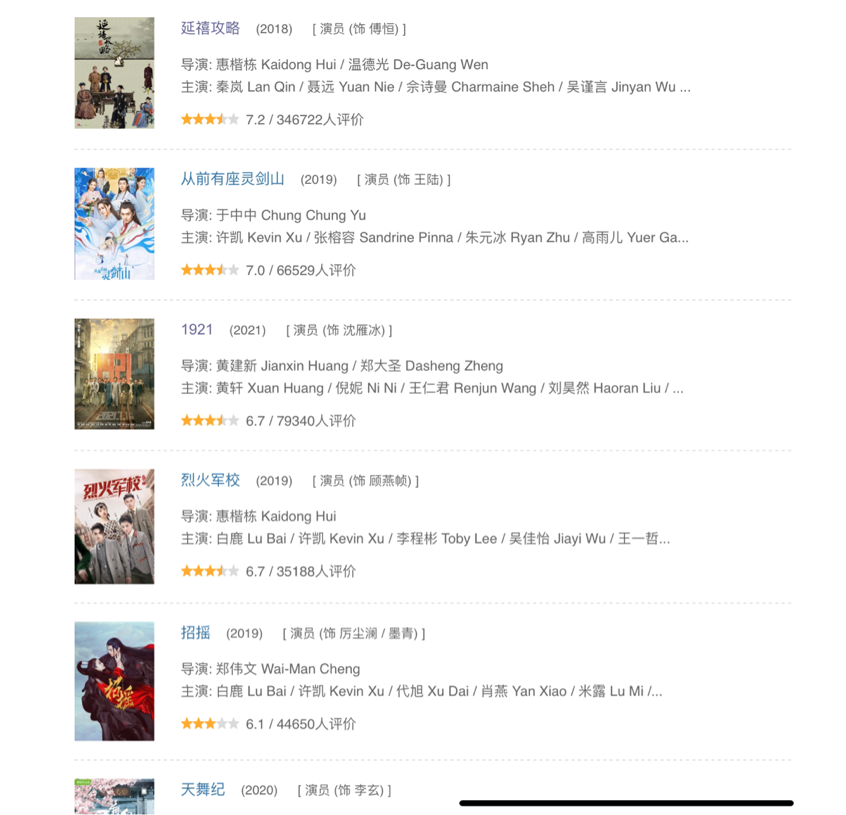Tap the 招摇 poster image

114,681
